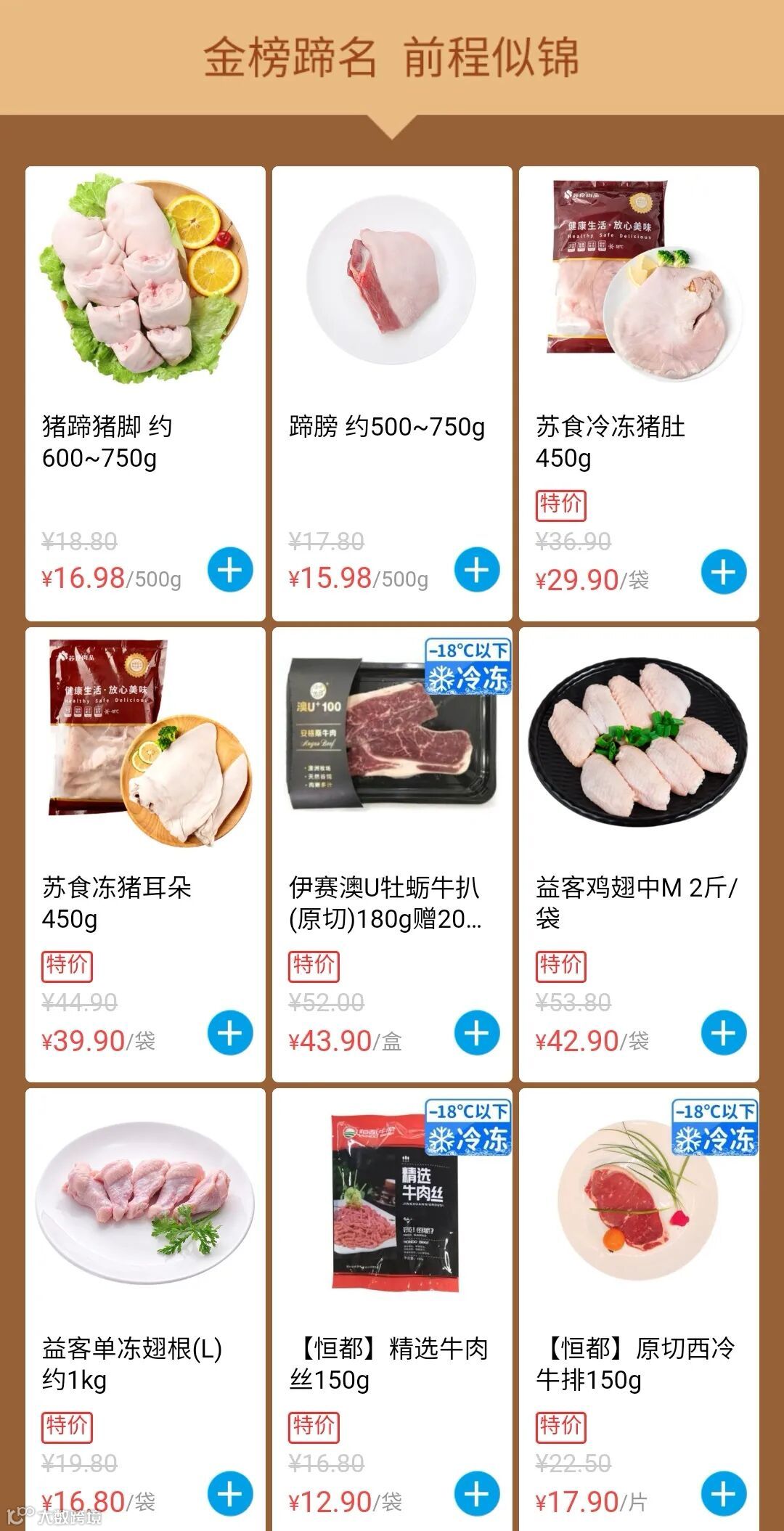Add 恒都原切西冷牛排 to cart
Screen dimensions: 784x1531
(724, 1494)
